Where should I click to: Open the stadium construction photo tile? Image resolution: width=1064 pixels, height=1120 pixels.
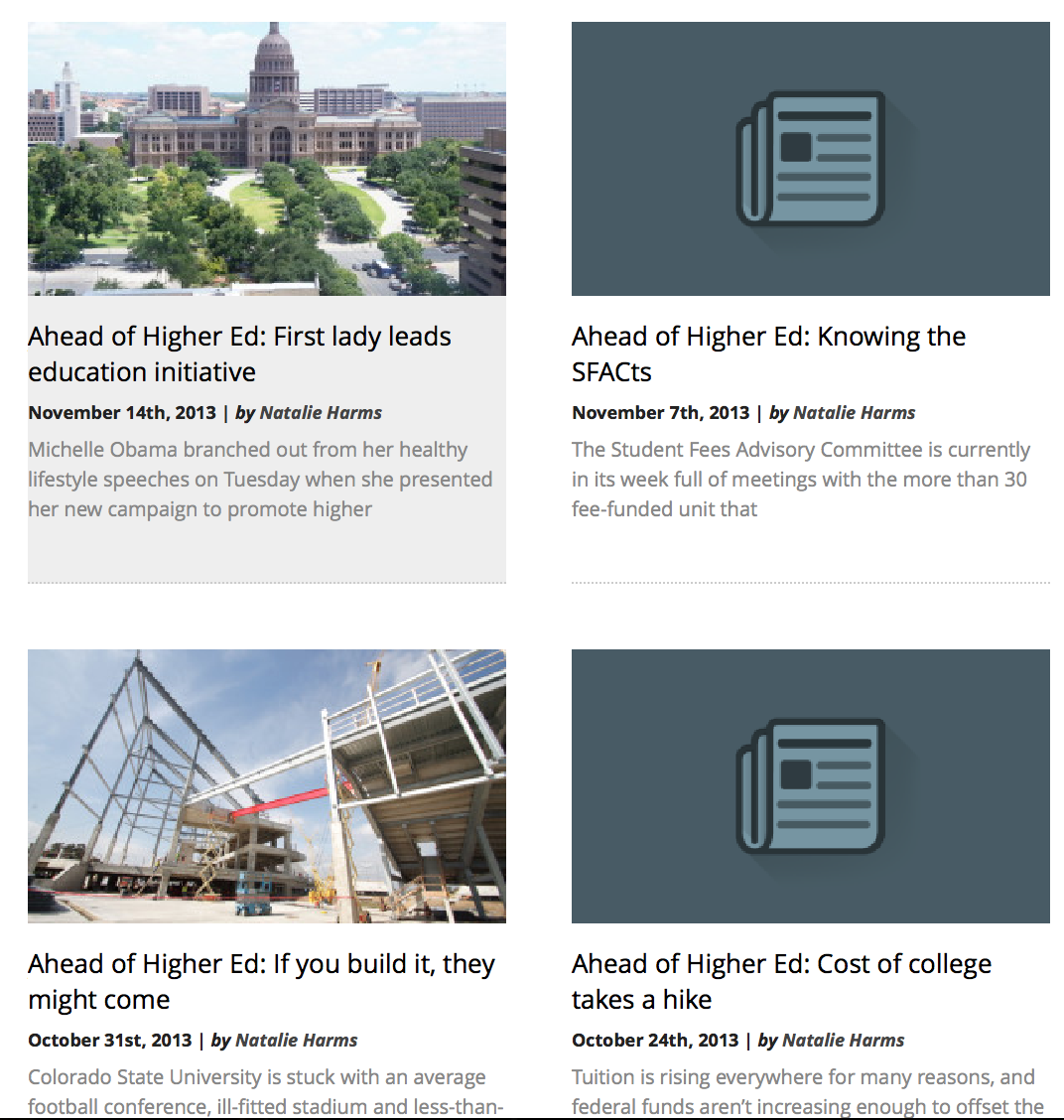266,785
